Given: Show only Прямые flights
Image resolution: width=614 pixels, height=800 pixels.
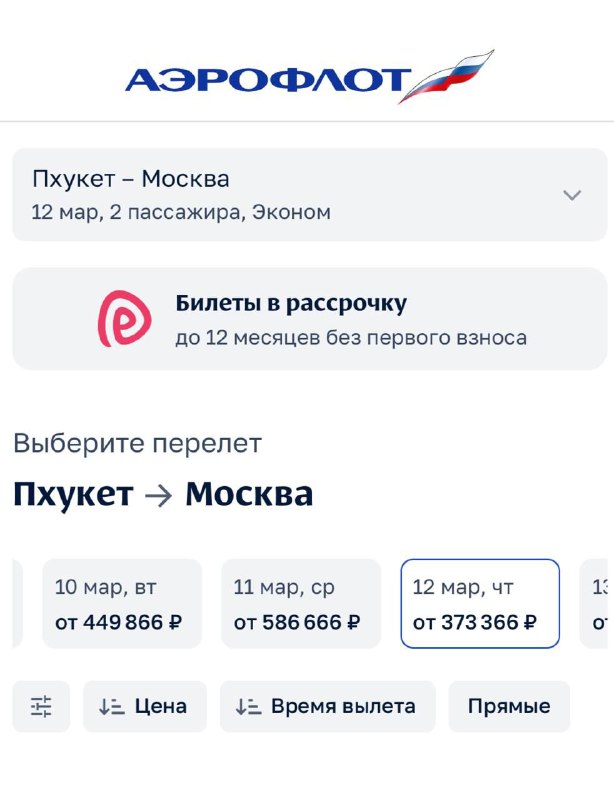Looking at the screenshot, I should point(508,706).
